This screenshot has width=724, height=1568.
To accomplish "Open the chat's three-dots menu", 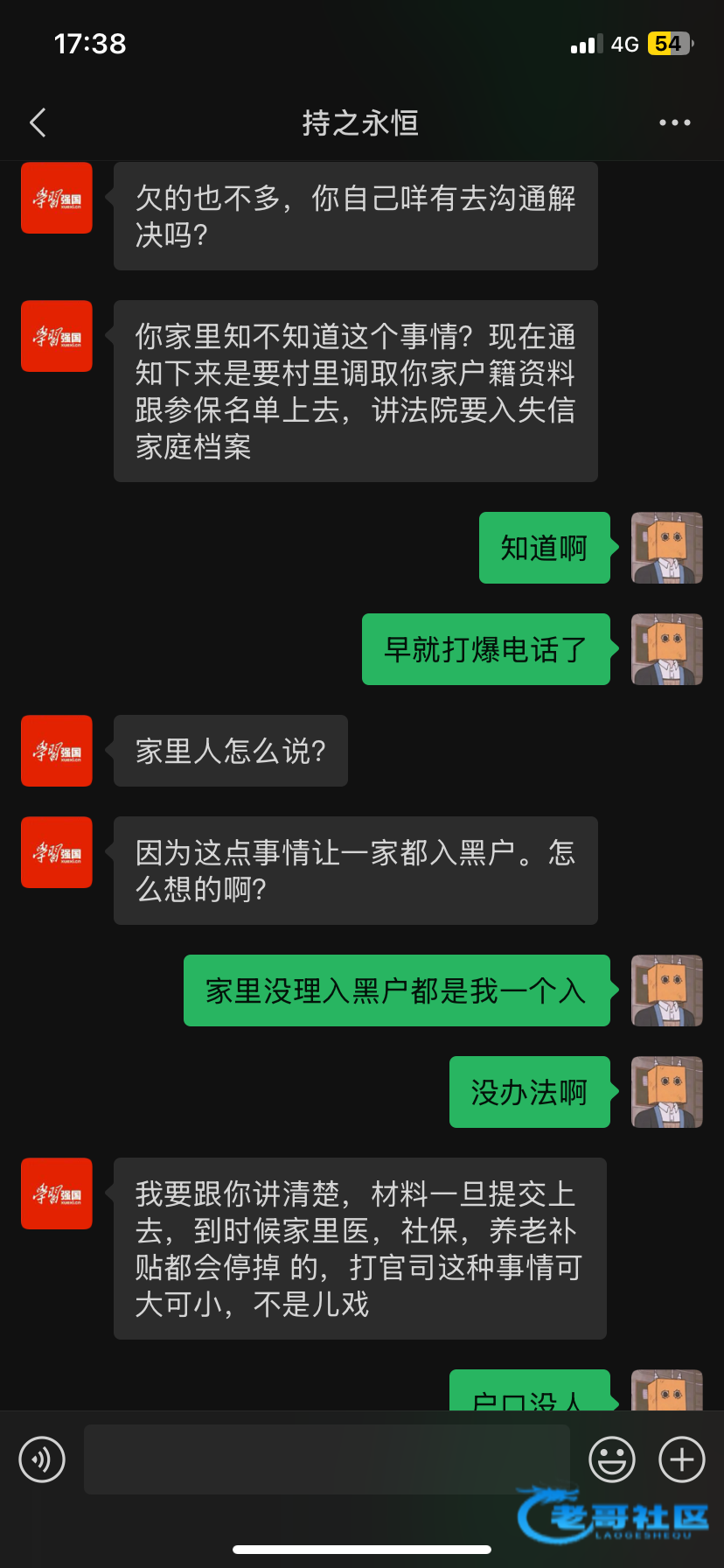I will [x=674, y=123].
